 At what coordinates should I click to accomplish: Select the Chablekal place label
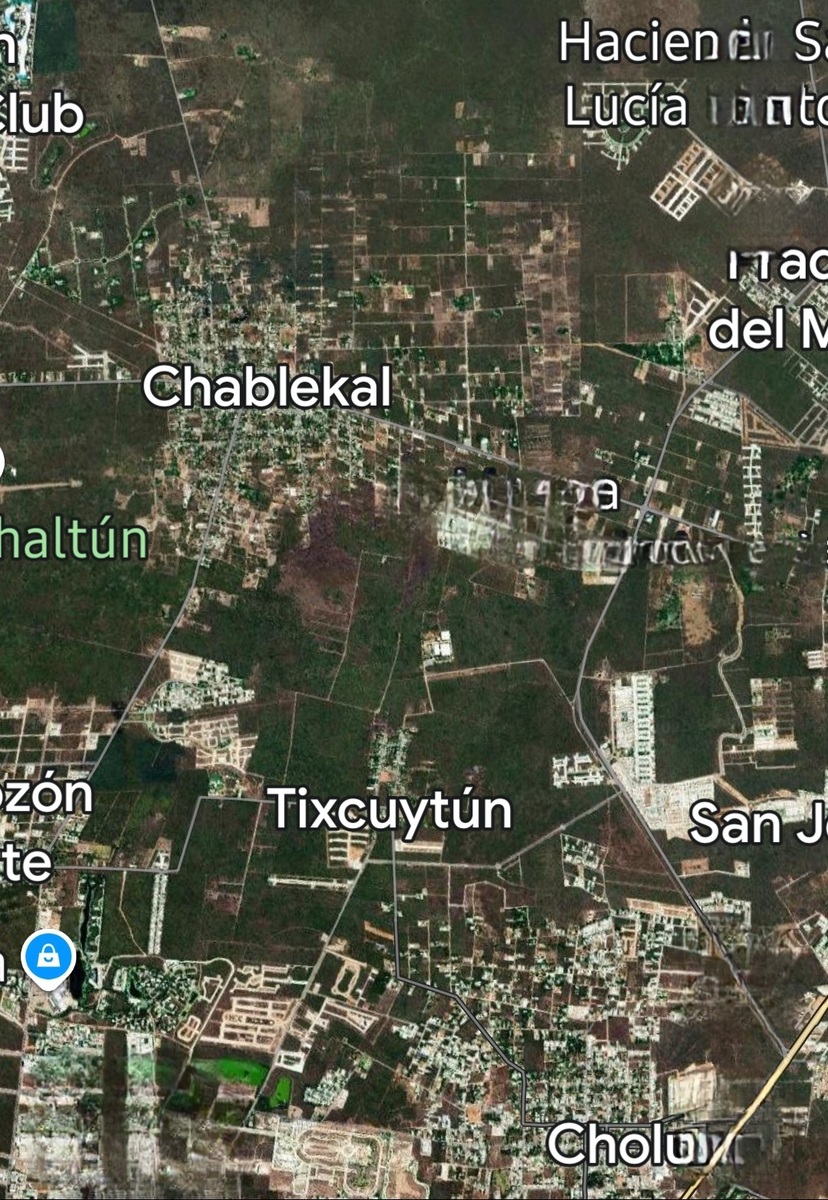(267, 387)
